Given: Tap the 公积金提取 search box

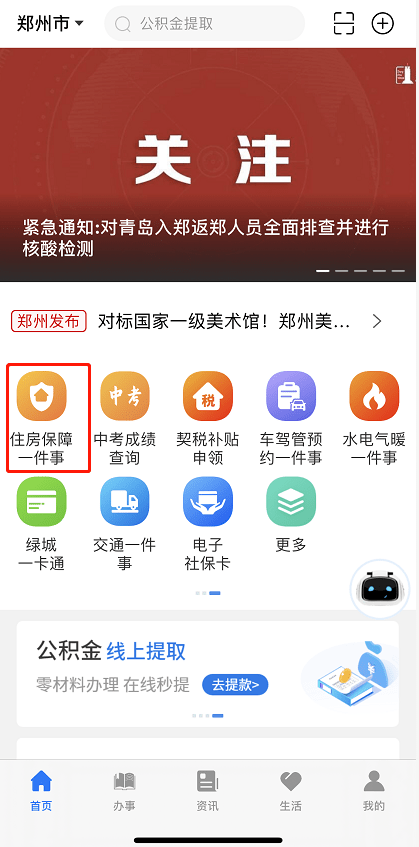Looking at the screenshot, I should [205, 23].
